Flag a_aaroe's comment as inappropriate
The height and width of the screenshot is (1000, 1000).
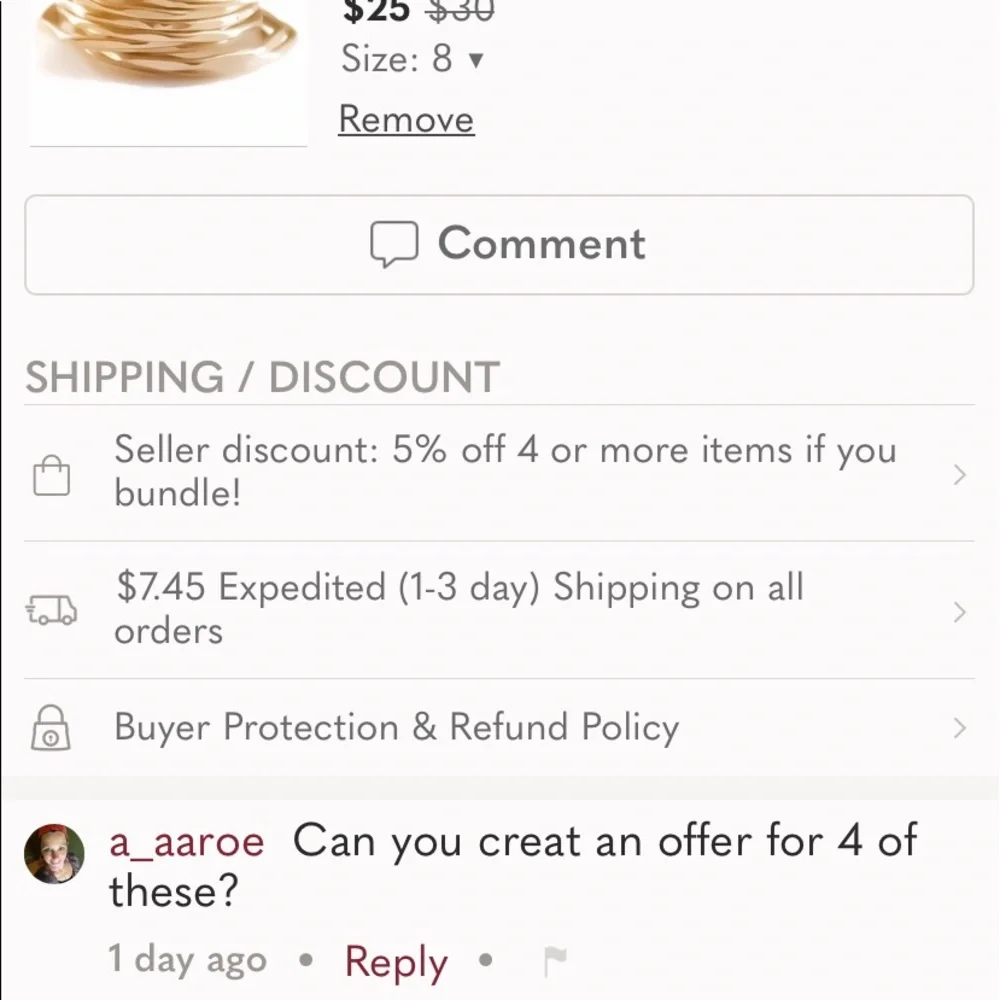pyautogui.click(x=553, y=962)
